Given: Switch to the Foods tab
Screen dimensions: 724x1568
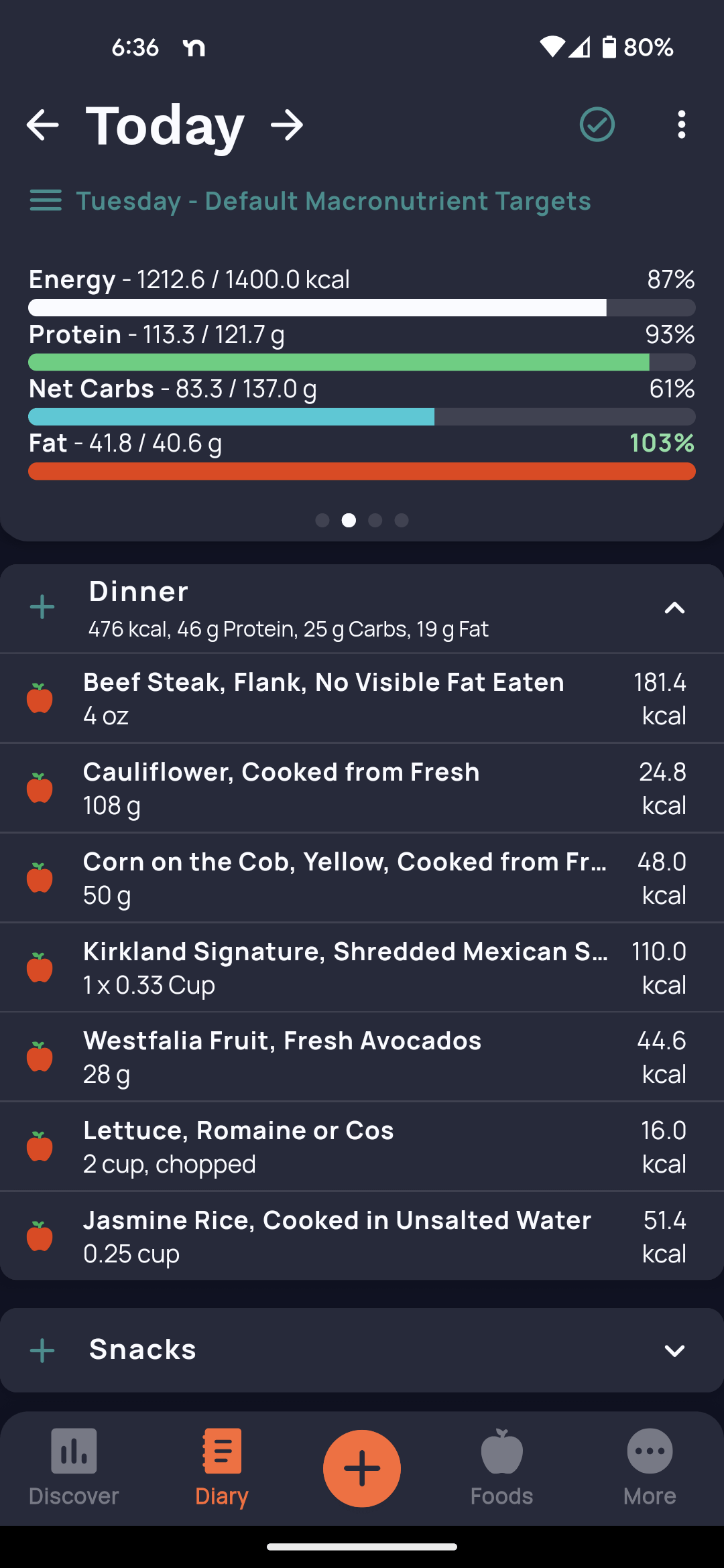Looking at the screenshot, I should tap(501, 1467).
